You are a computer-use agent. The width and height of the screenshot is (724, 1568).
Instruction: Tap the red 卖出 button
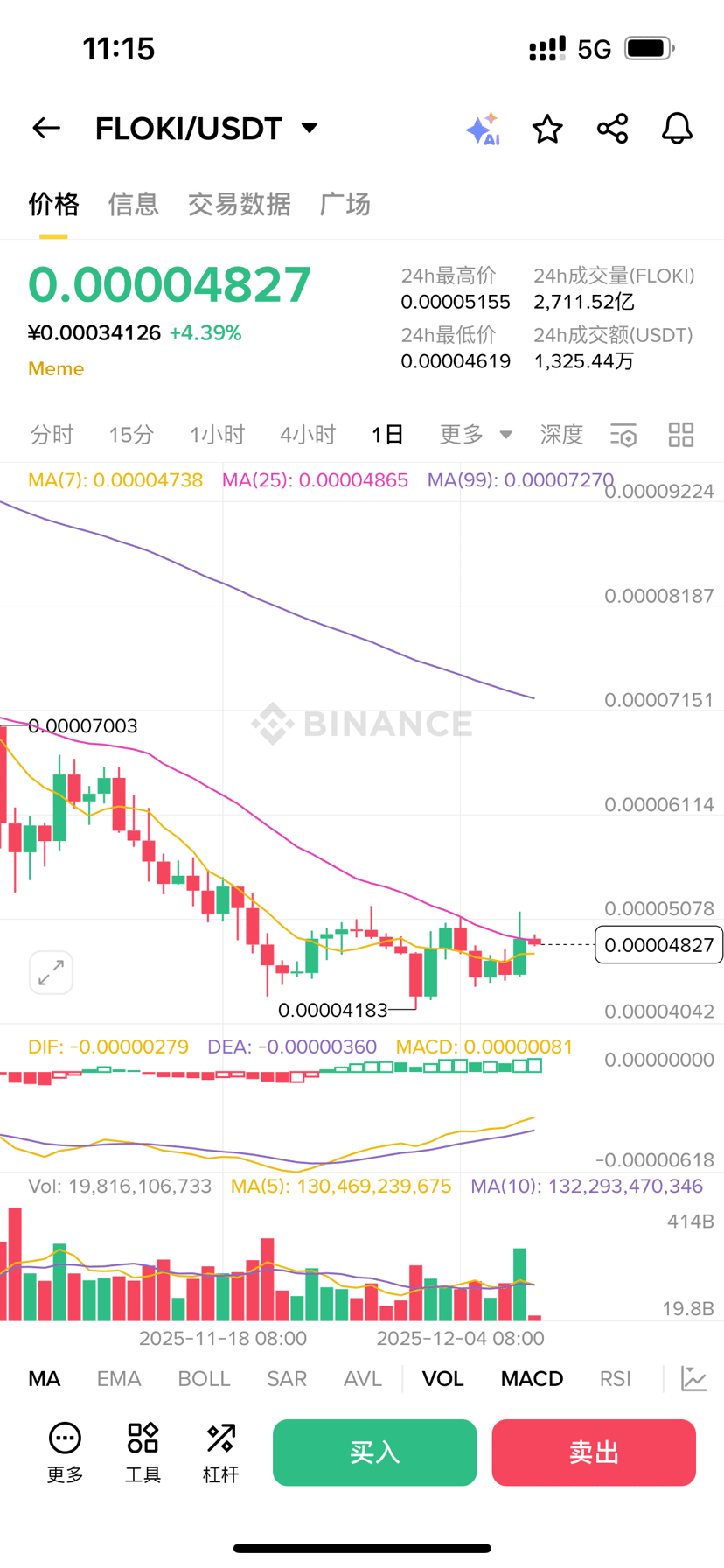[x=594, y=1452]
